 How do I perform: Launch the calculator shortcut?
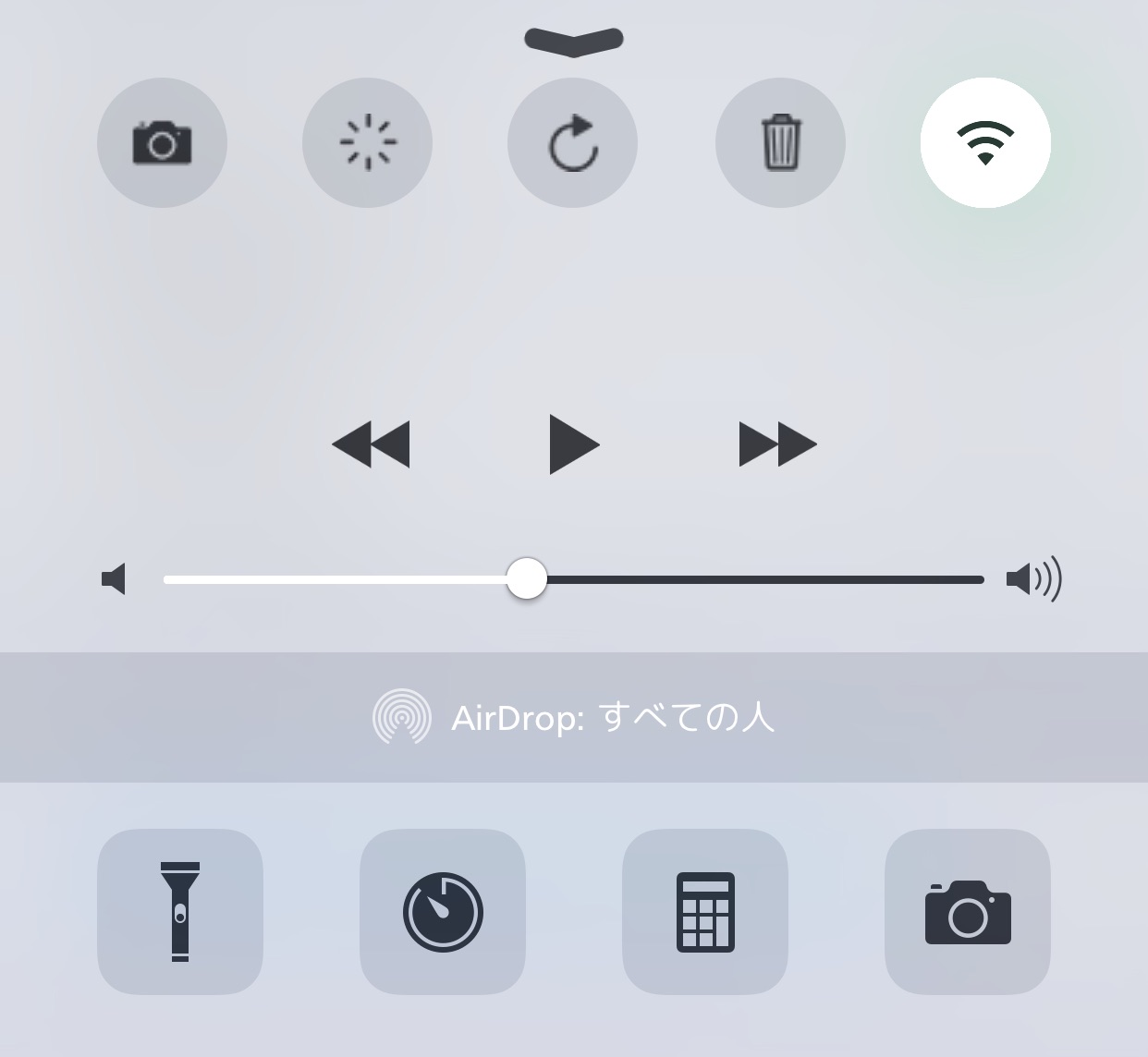click(x=705, y=912)
